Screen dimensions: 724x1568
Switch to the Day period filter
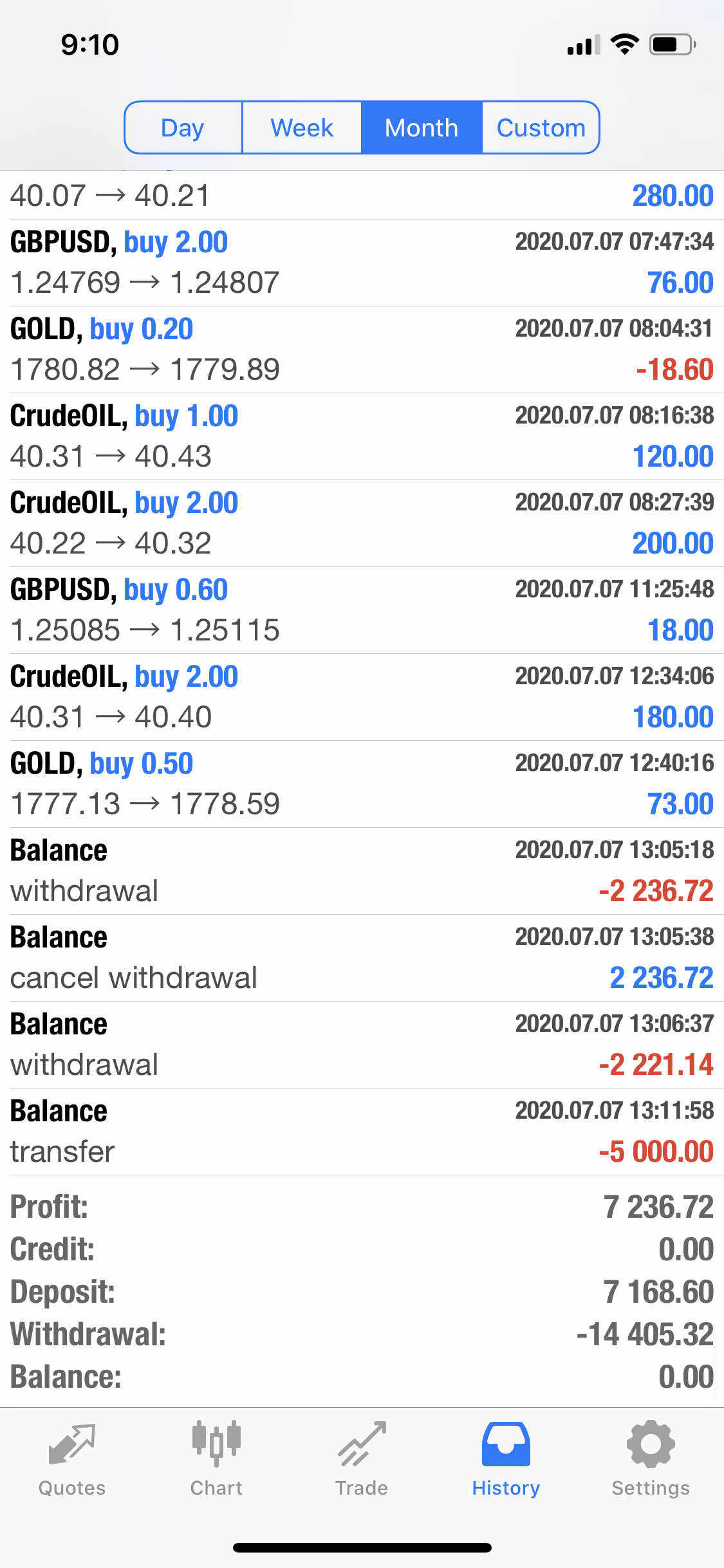tap(183, 127)
